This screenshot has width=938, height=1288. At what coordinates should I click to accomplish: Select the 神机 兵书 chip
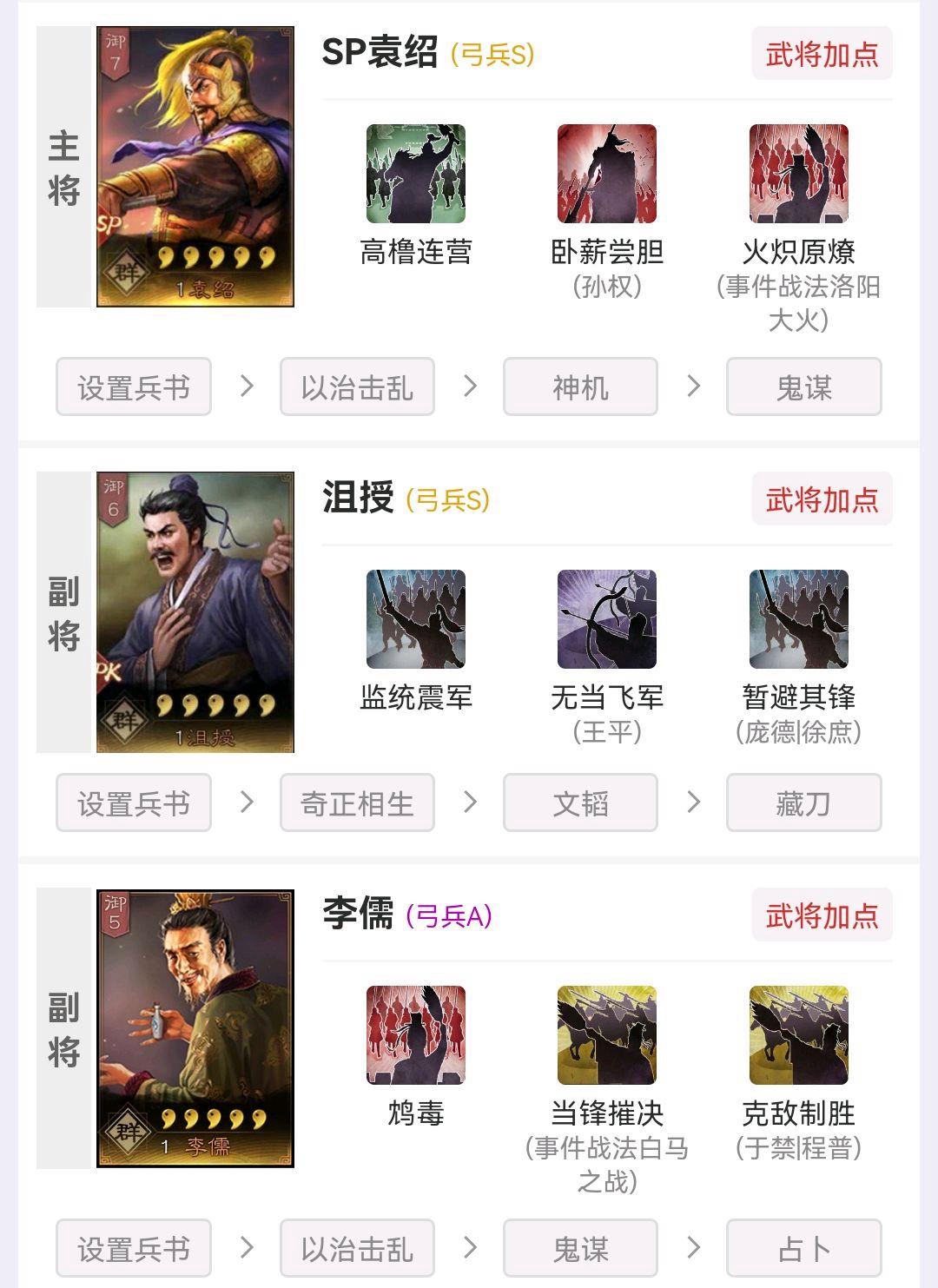pyautogui.click(x=580, y=387)
